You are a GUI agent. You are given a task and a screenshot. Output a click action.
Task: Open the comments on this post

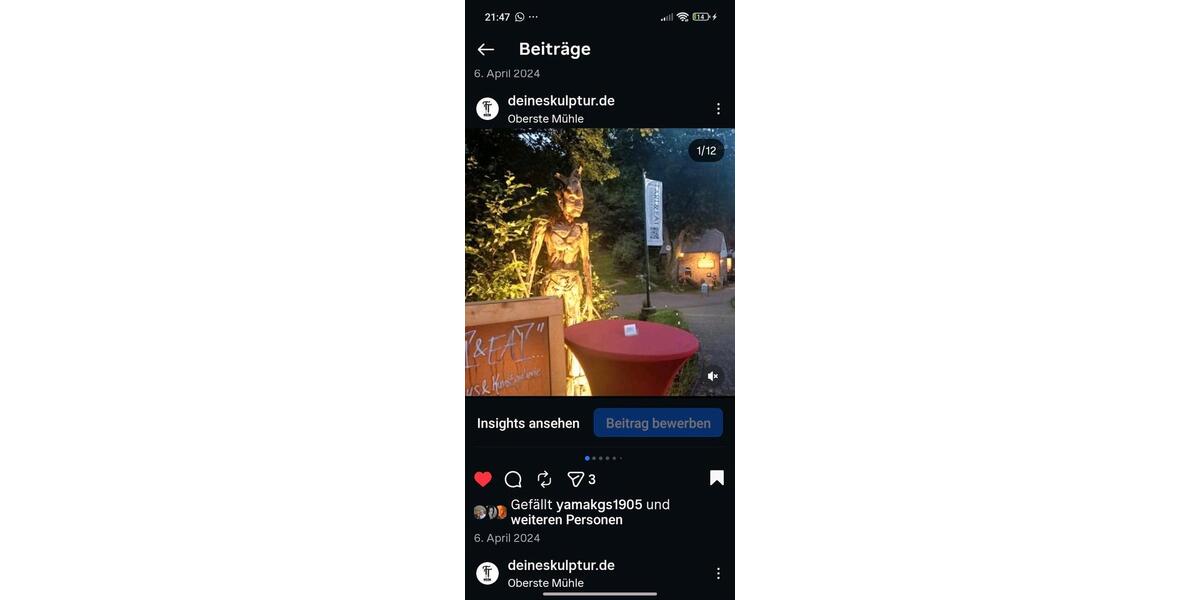(x=513, y=479)
